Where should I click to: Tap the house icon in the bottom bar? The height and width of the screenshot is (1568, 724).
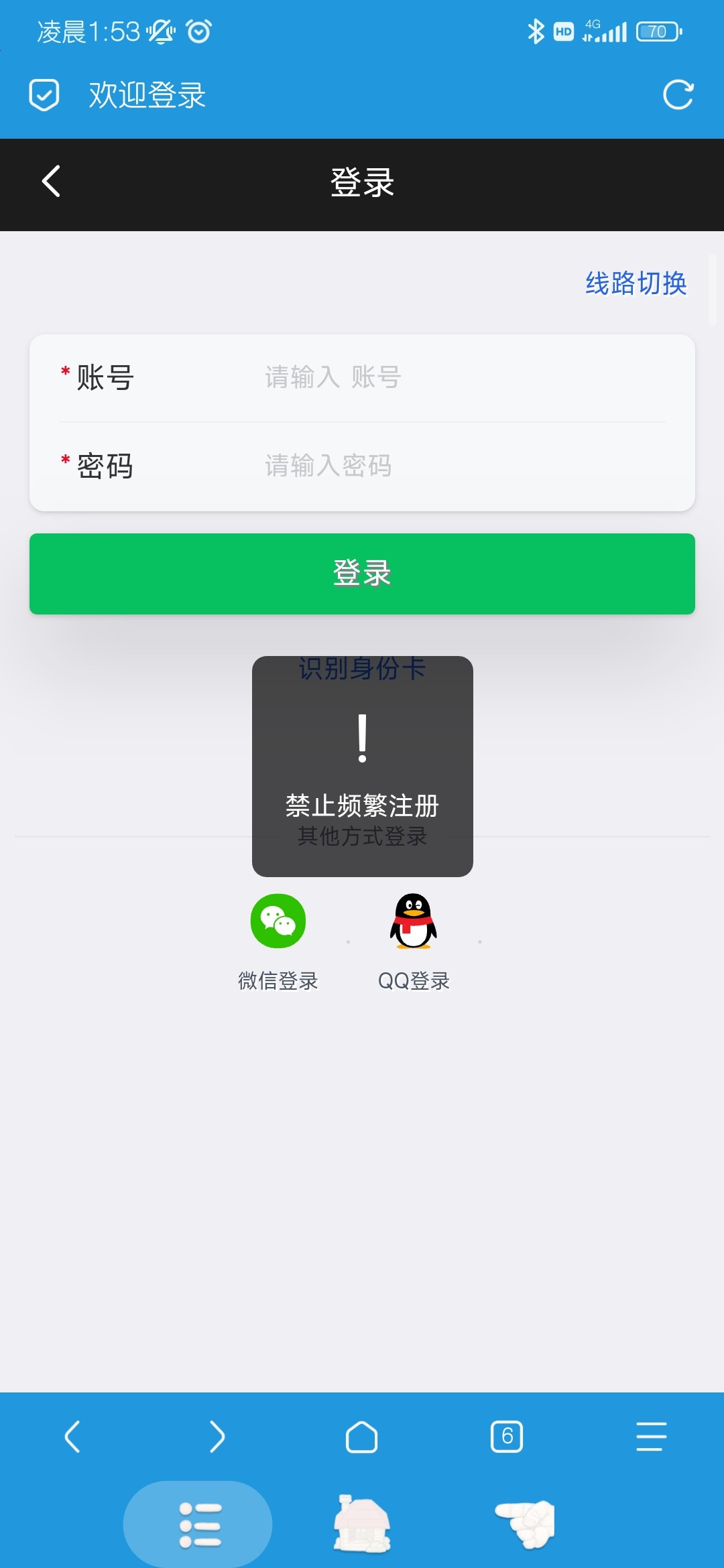[362, 1524]
